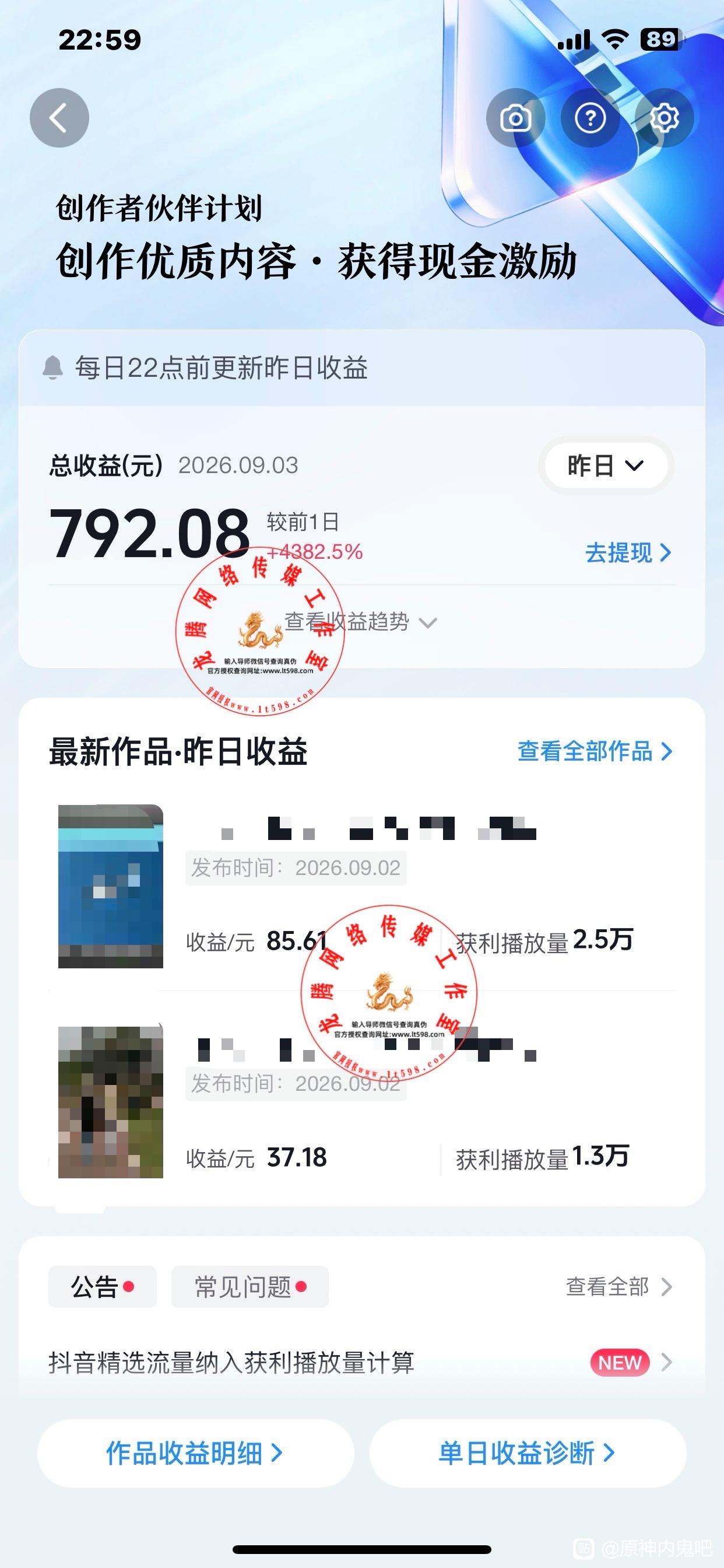Tap 去提现 to withdraw earnings
Screen dimensions: 724x1568
pyautogui.click(x=628, y=552)
